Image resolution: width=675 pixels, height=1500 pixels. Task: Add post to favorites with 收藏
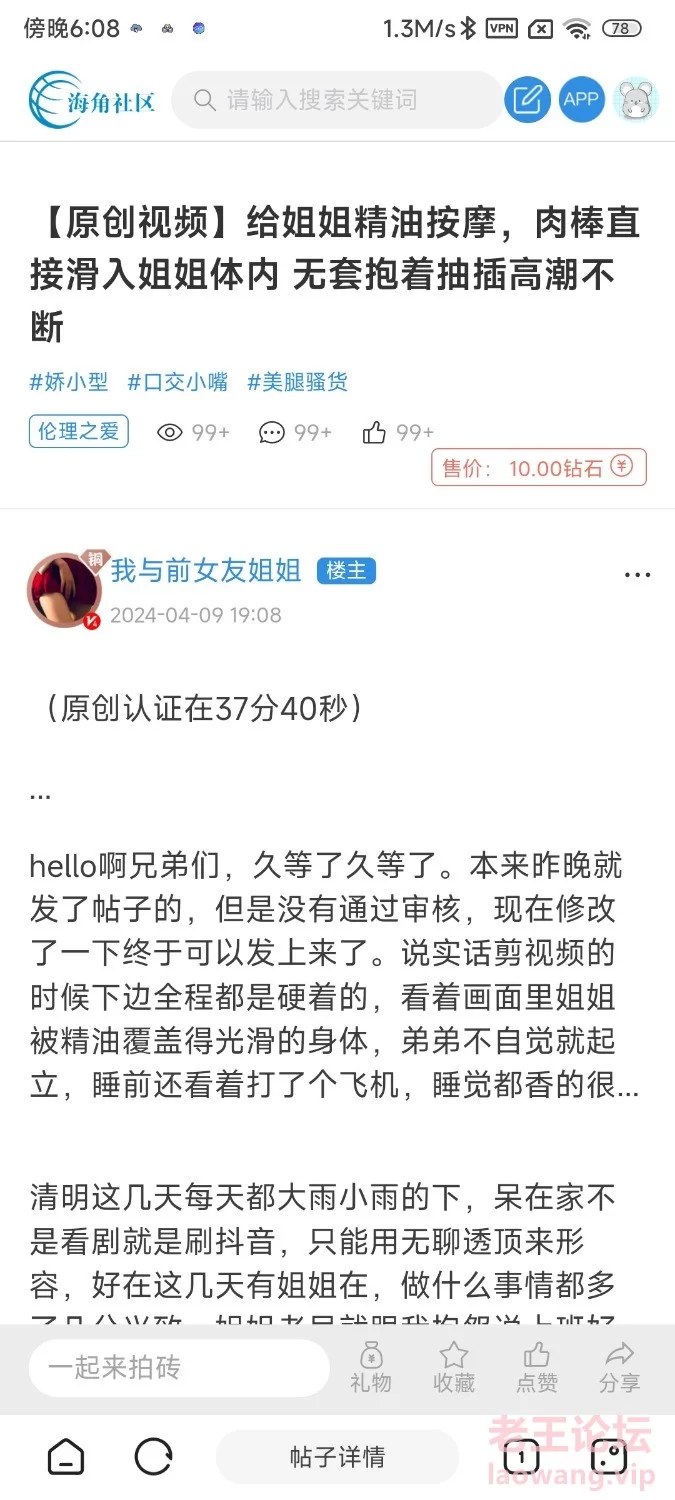pos(453,1367)
